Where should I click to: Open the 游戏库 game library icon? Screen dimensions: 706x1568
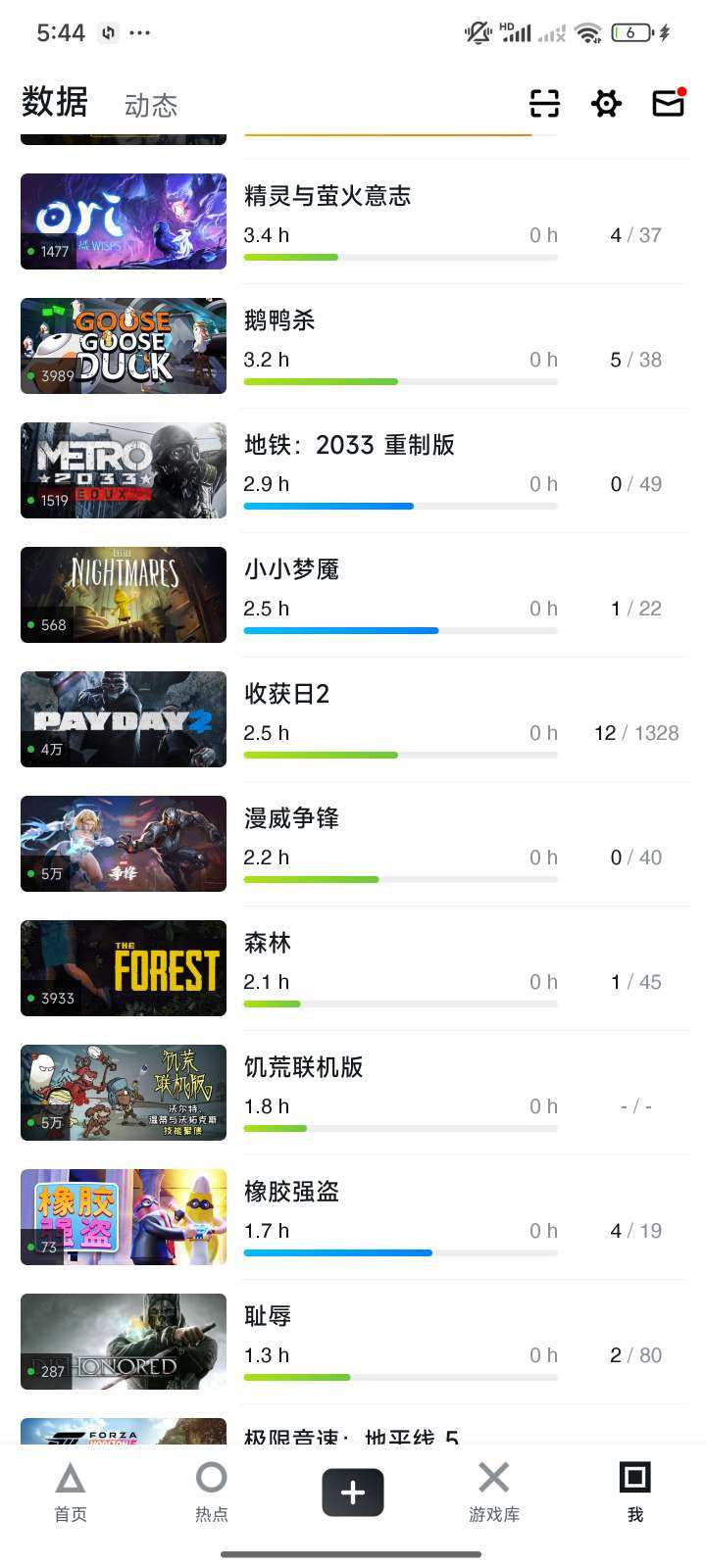(x=493, y=1492)
